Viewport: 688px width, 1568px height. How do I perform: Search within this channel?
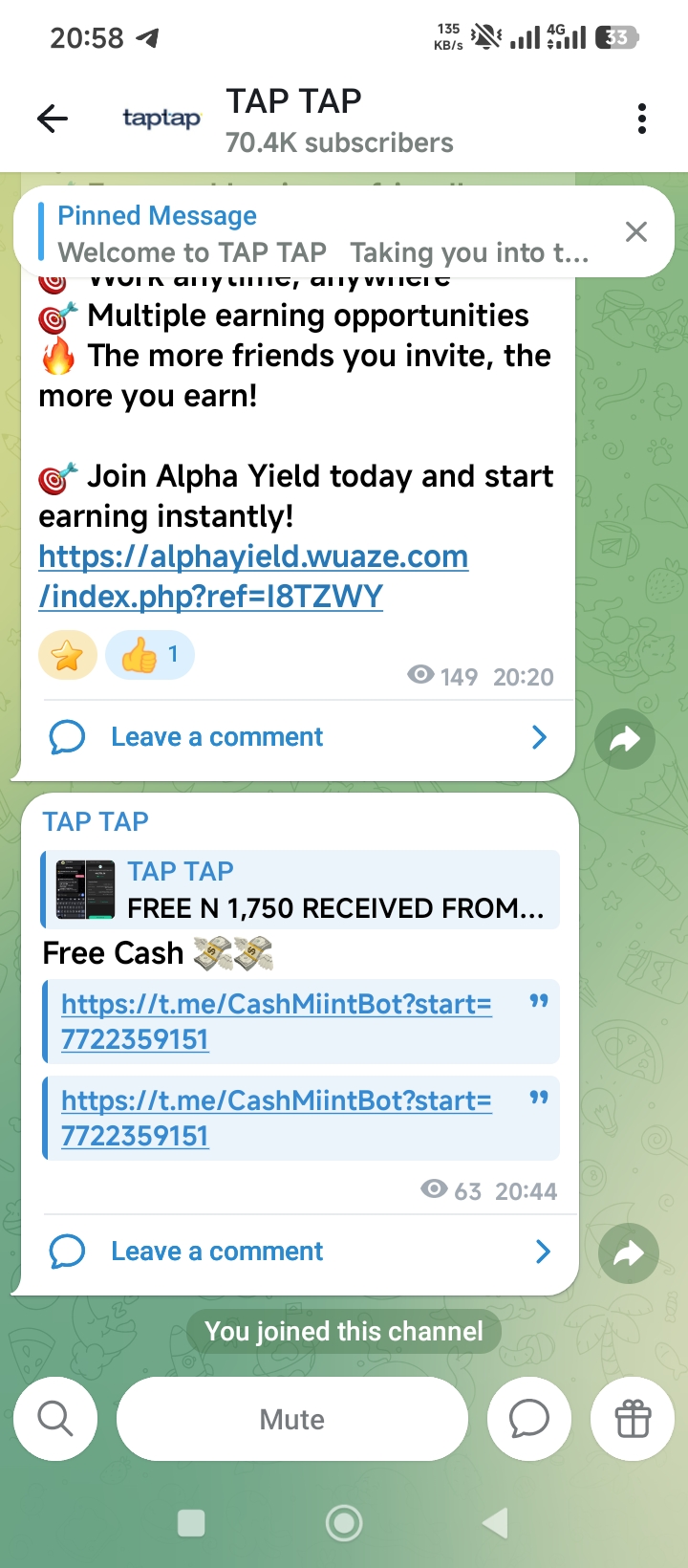(55, 1419)
